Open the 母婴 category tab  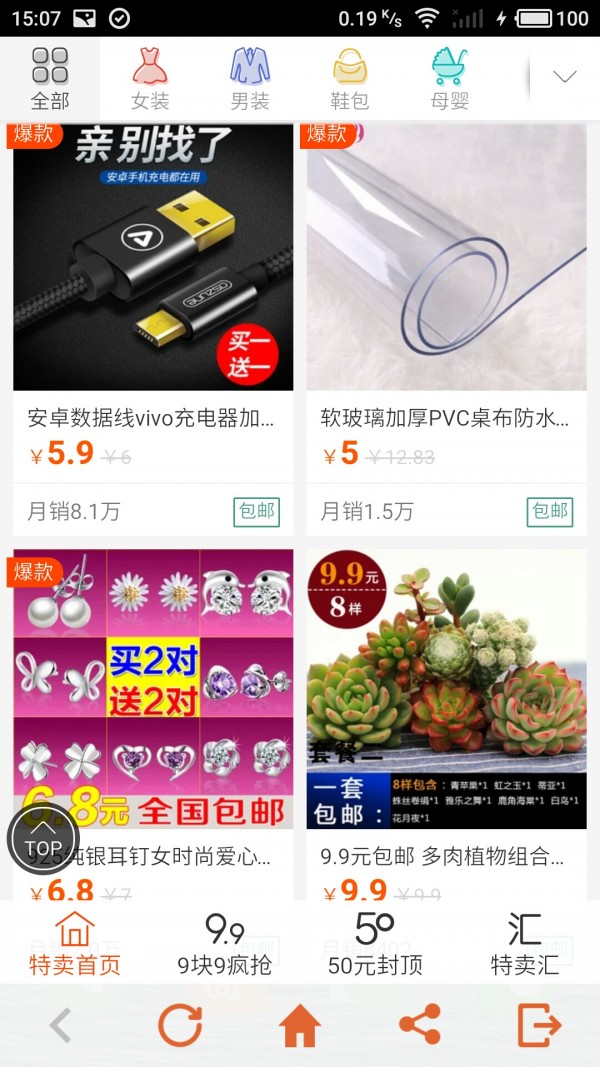[450, 78]
